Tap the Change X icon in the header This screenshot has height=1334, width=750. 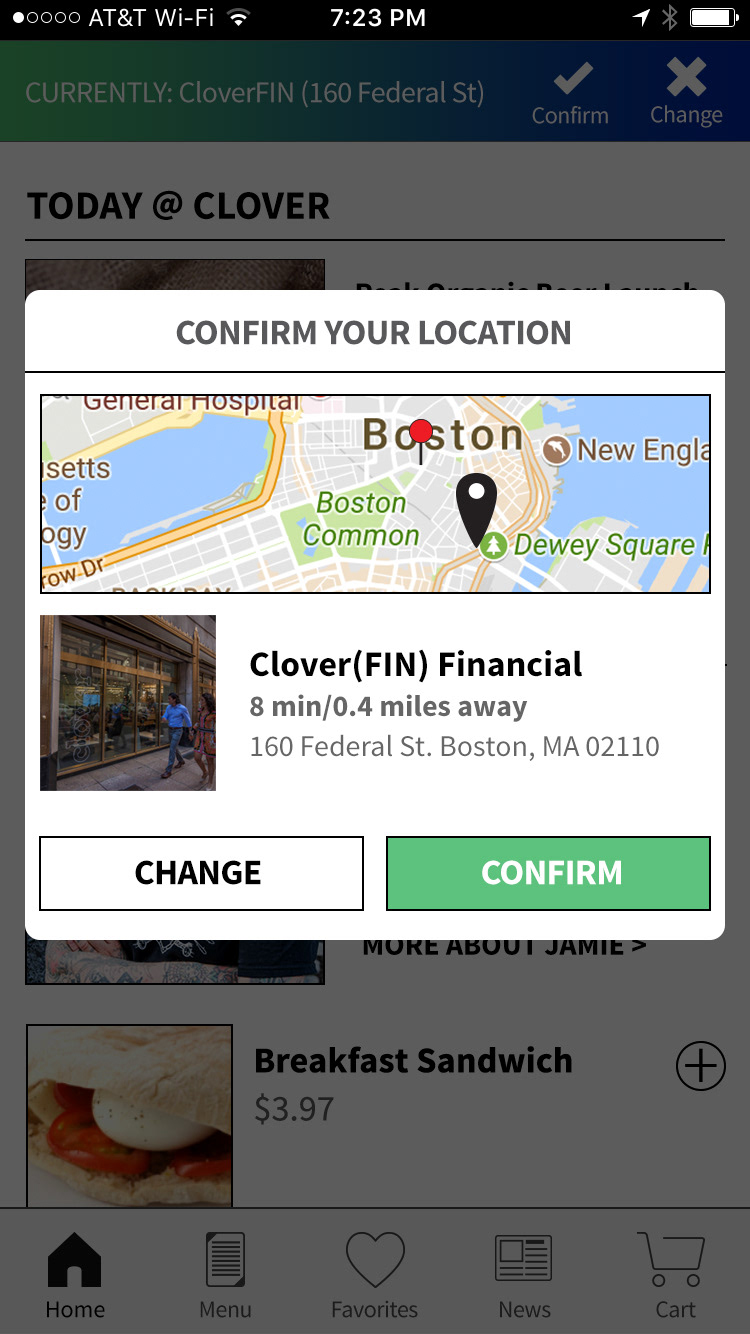686,93
